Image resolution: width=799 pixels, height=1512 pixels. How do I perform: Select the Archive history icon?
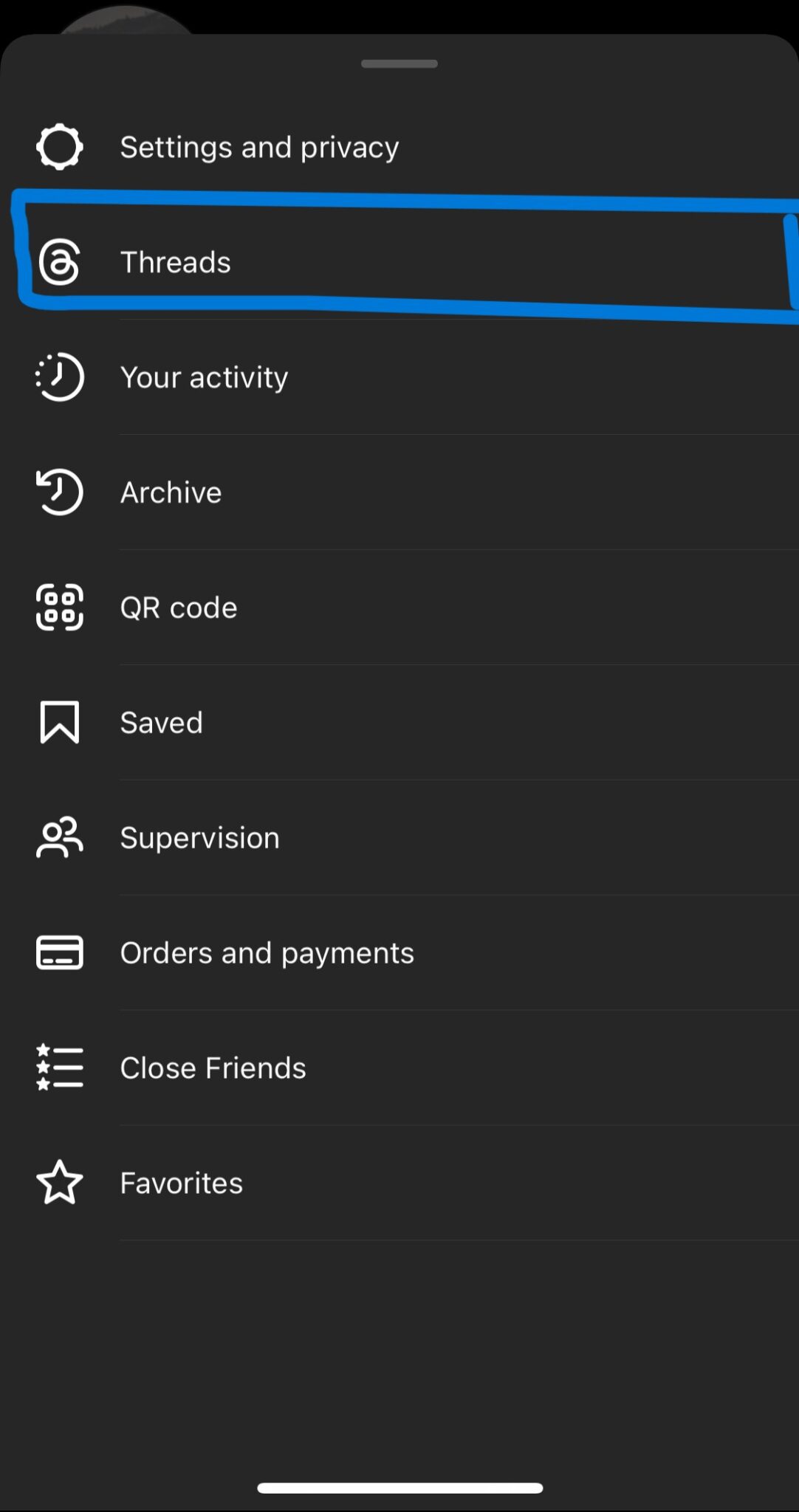(x=59, y=492)
